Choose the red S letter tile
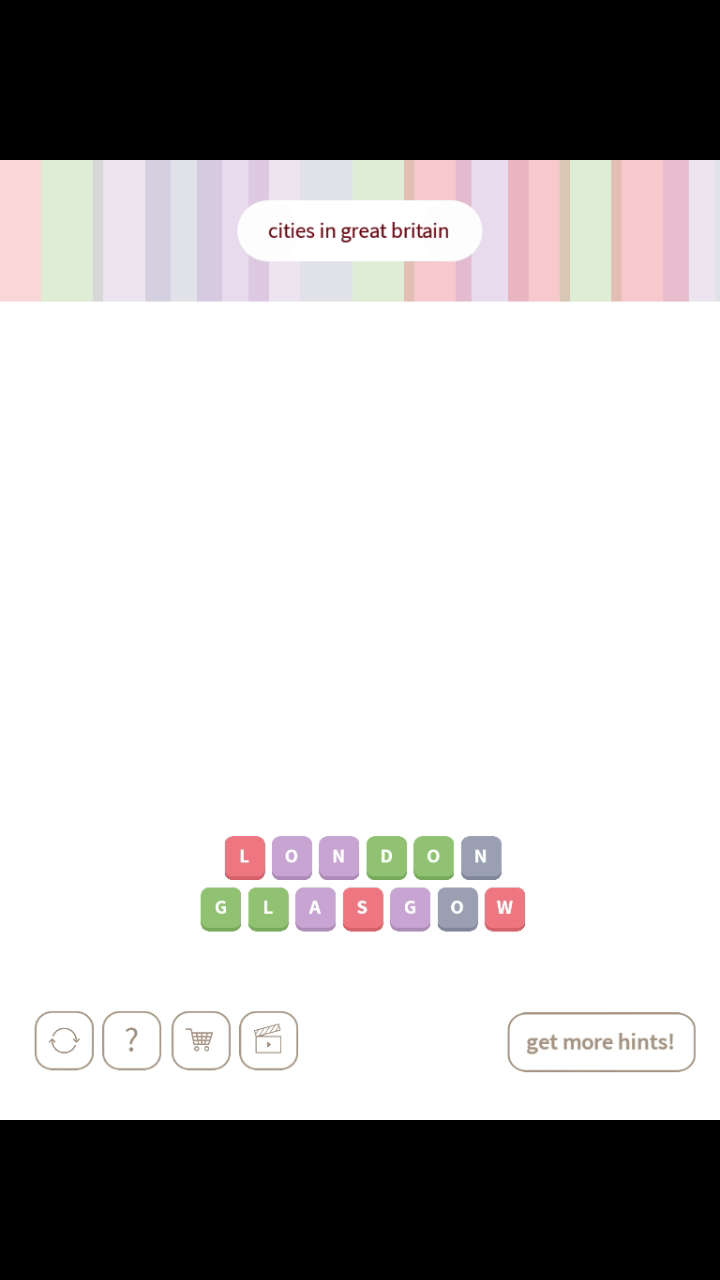The height and width of the screenshot is (1280, 720). (x=362, y=909)
